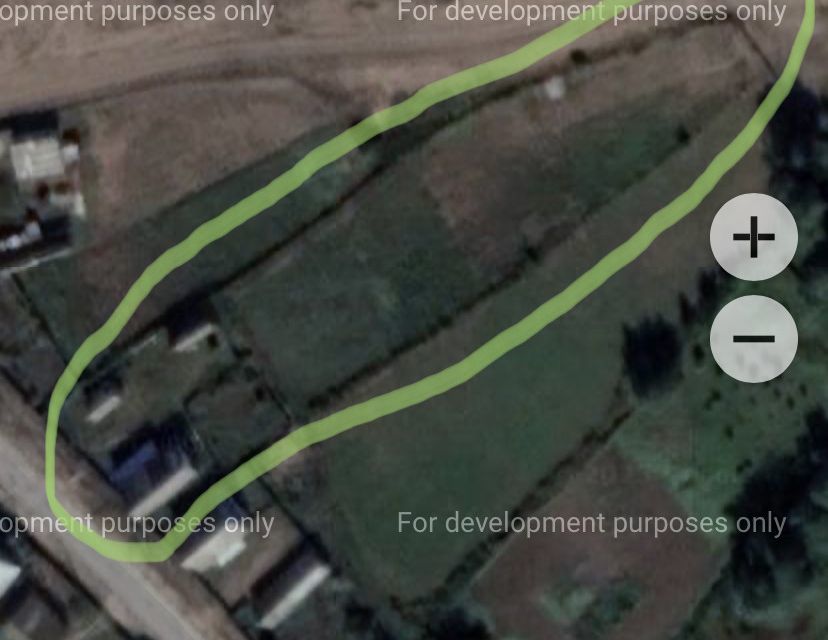Screen dimensions: 828x640
Task: Zoom out of the satellite map
Action: (x=753, y=338)
